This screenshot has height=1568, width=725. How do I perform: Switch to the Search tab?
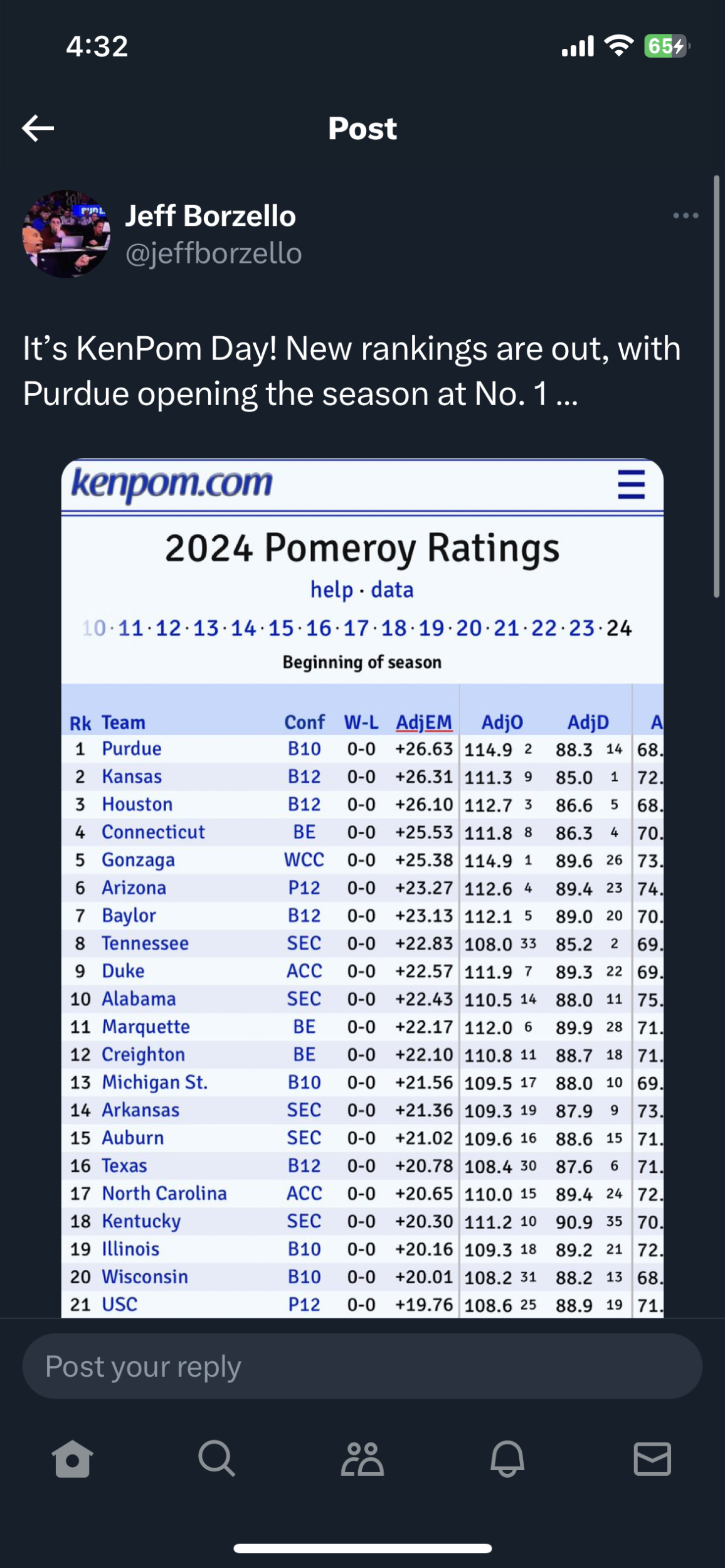click(x=217, y=1458)
